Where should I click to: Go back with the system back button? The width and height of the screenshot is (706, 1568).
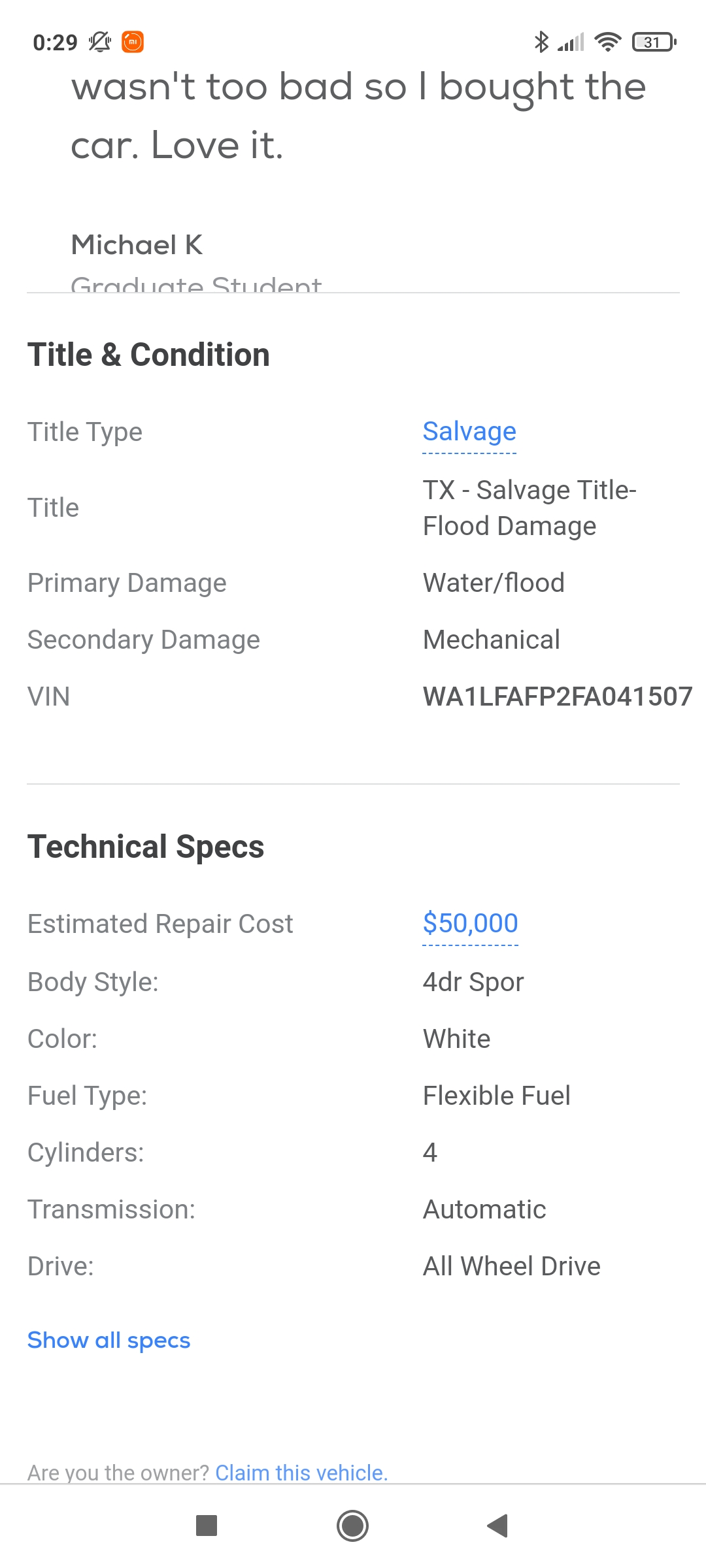point(497,1526)
